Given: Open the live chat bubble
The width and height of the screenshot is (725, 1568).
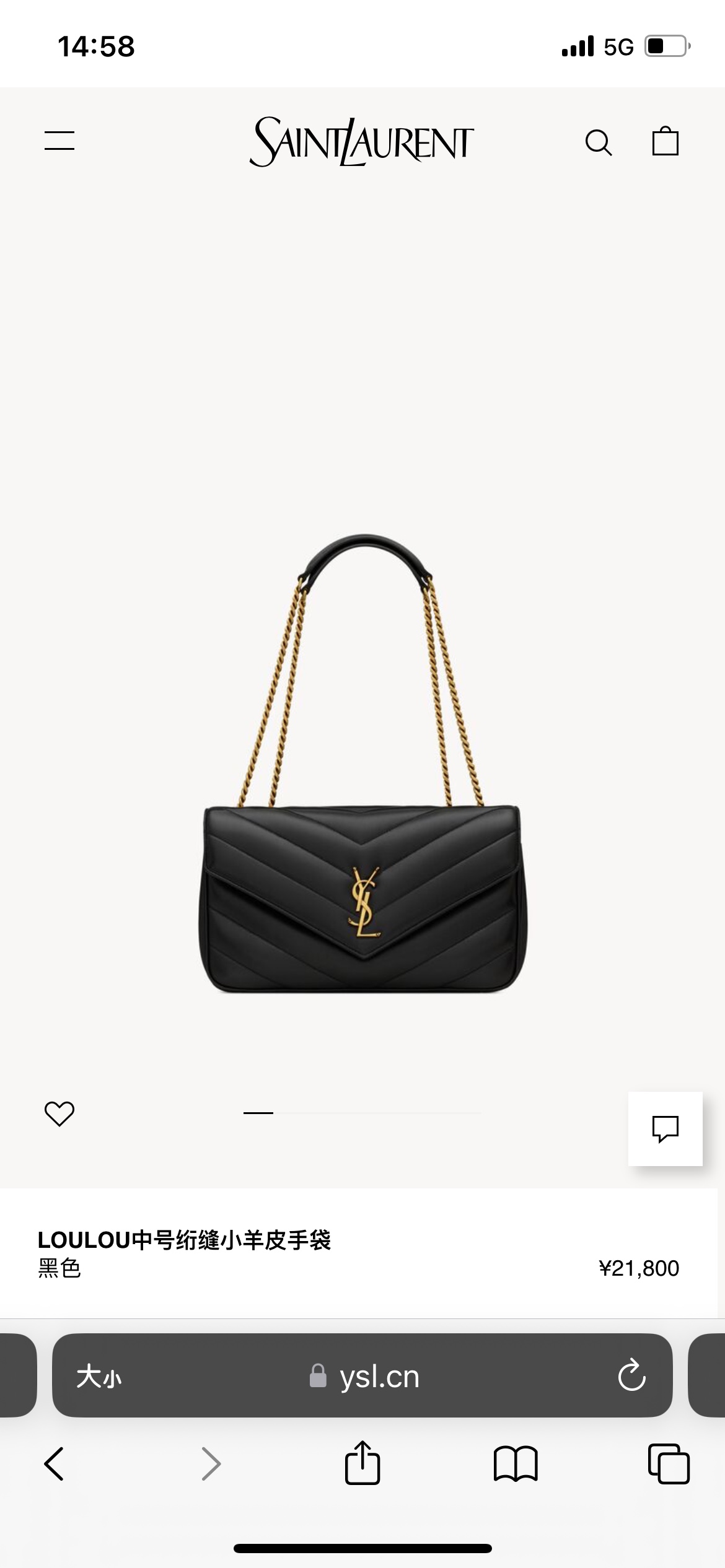Looking at the screenshot, I should [x=665, y=1128].
